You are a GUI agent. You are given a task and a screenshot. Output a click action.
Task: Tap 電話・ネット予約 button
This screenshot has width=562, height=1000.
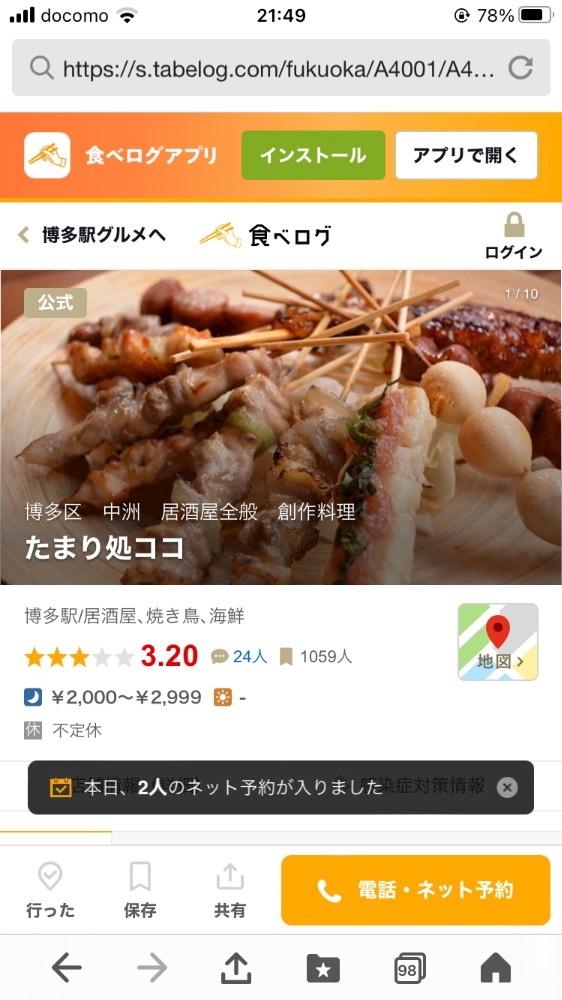tap(415, 890)
